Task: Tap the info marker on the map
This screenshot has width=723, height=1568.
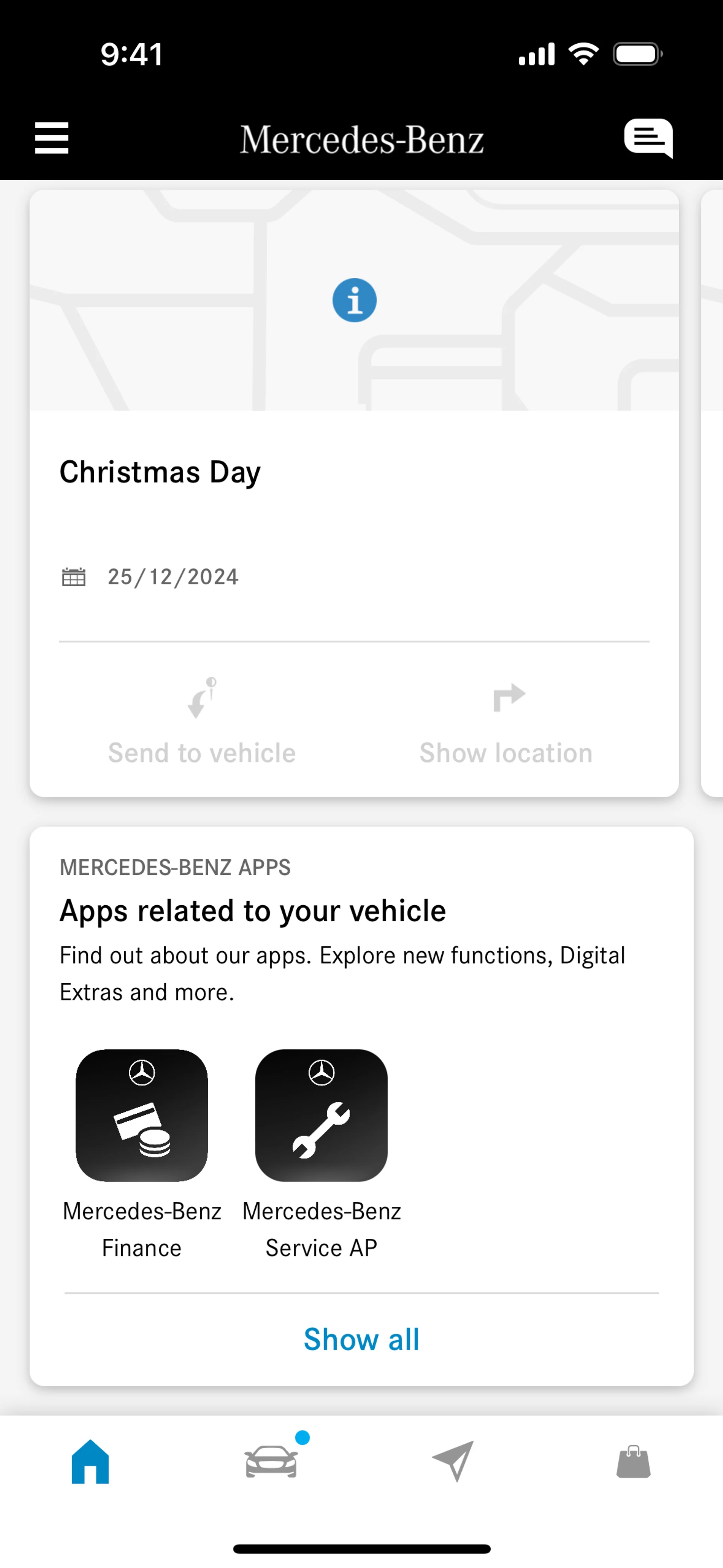Action: (354, 300)
